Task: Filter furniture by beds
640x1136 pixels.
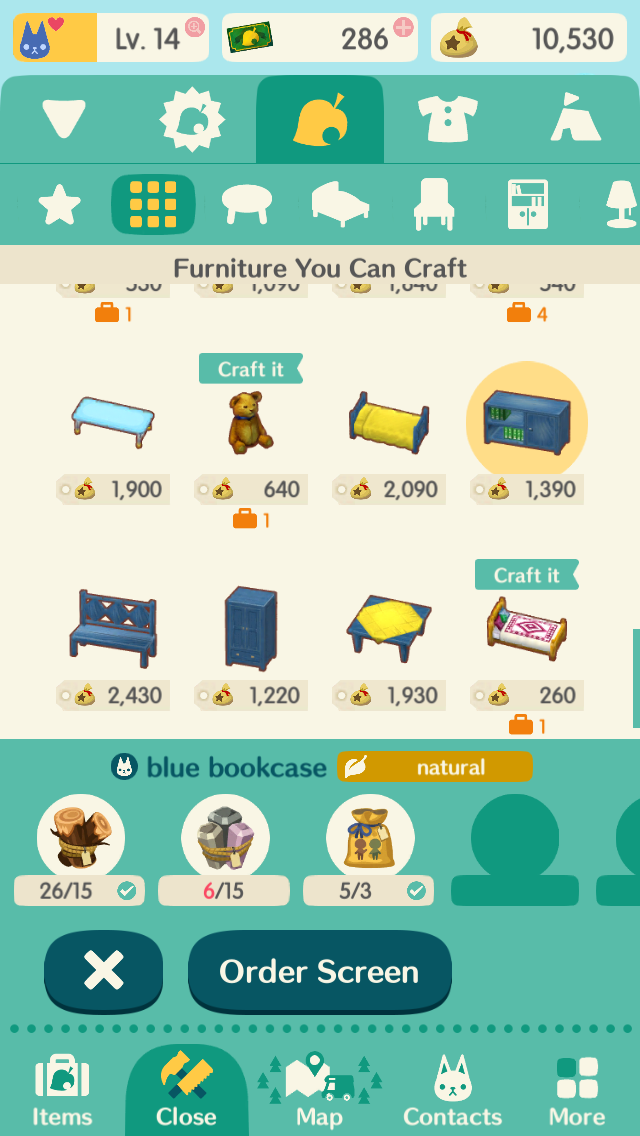Action: point(340,204)
